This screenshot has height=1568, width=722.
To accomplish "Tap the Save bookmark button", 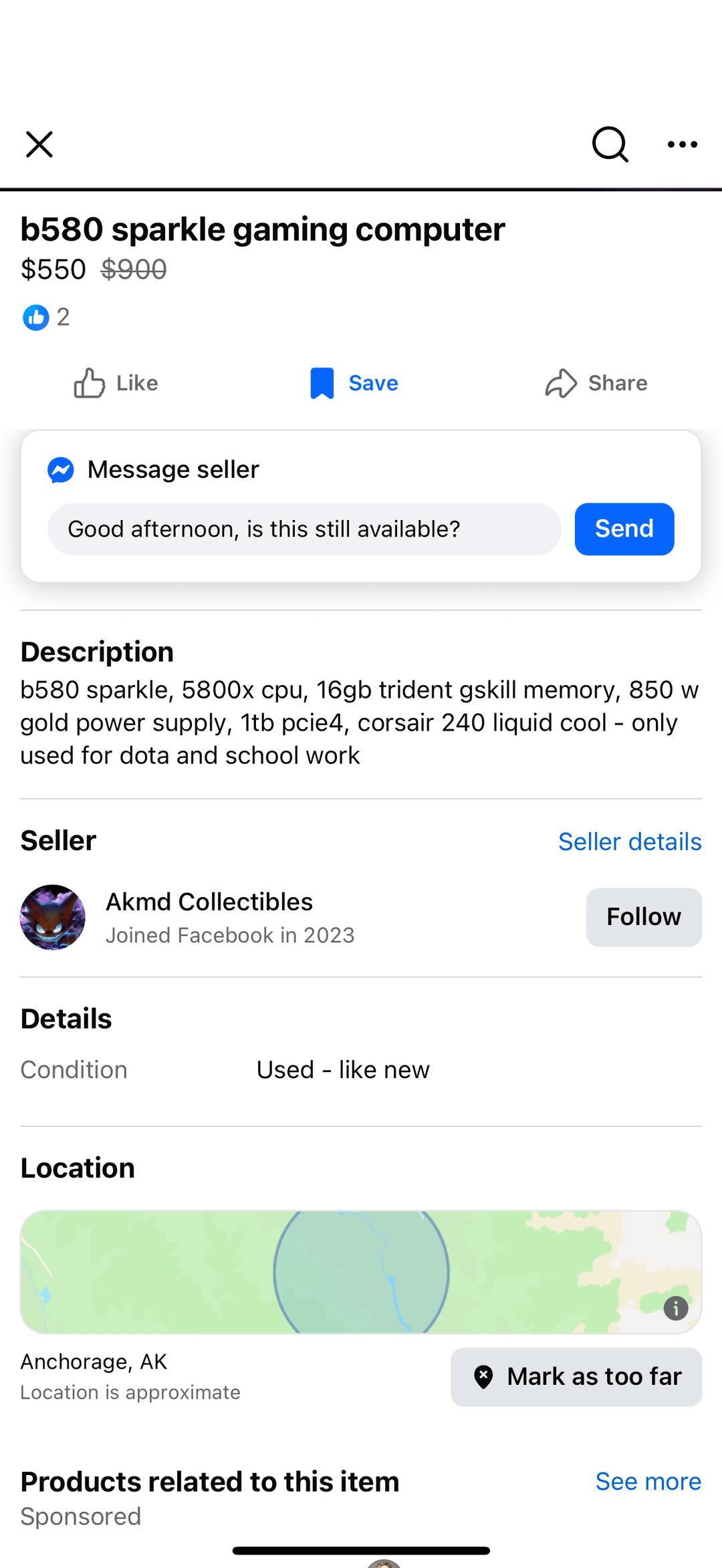I will [354, 383].
